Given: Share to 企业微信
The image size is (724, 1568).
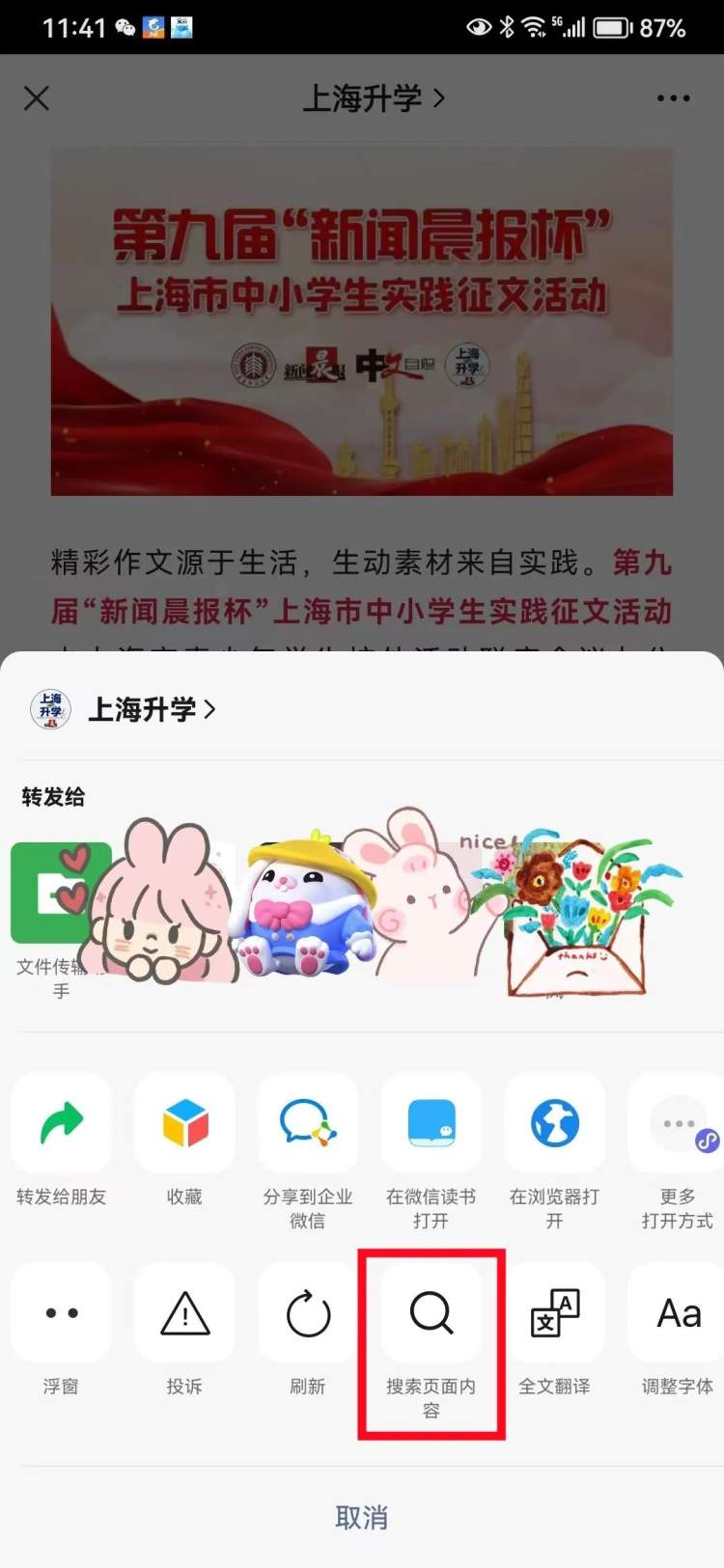Looking at the screenshot, I should pos(308,1124).
